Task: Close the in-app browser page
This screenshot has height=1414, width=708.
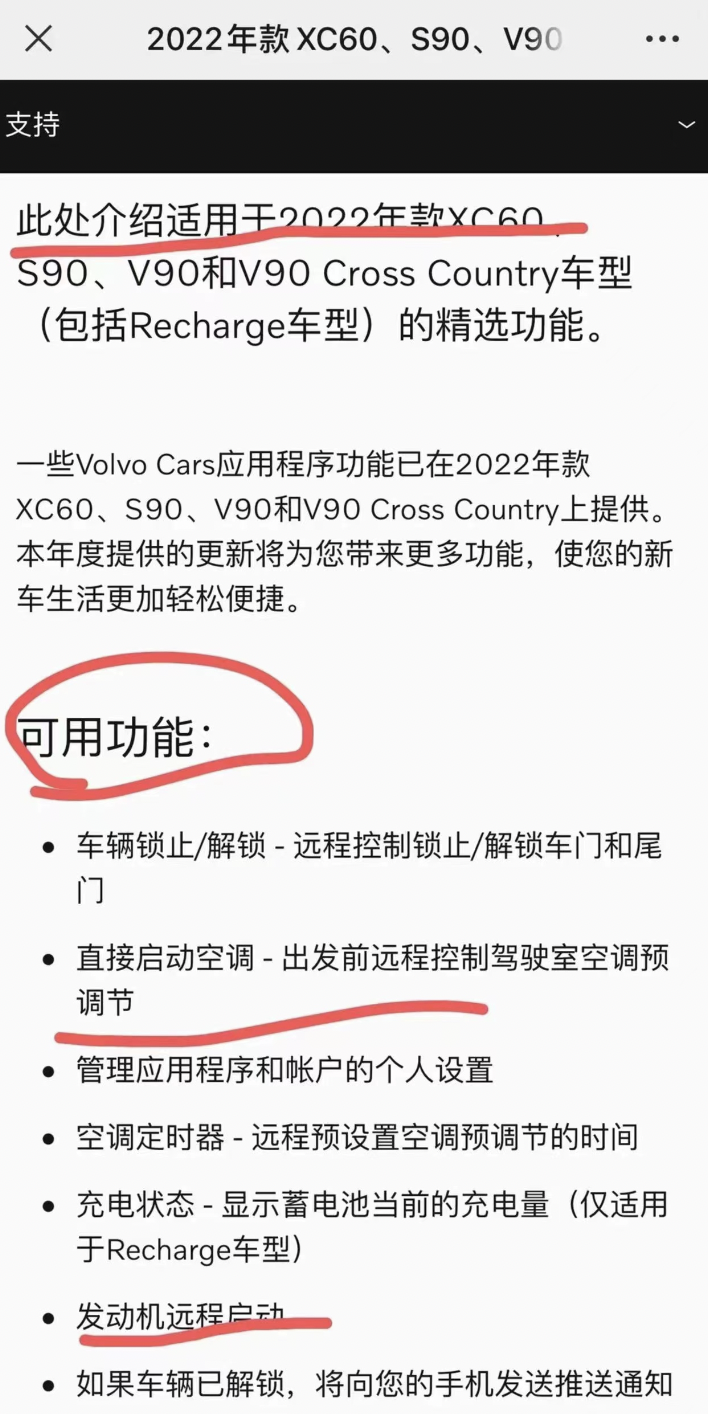Action: [38, 39]
